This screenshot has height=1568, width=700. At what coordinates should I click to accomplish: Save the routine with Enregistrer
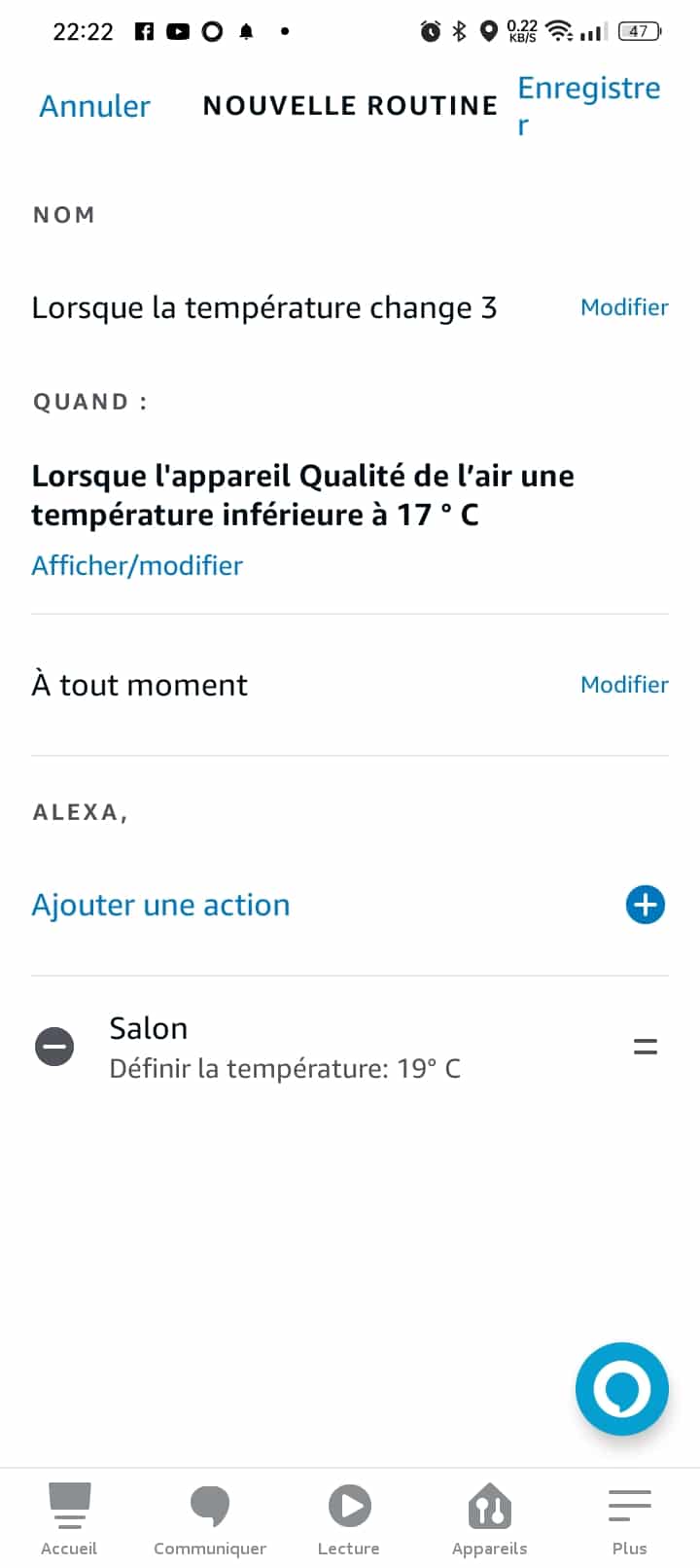pyautogui.click(x=588, y=105)
